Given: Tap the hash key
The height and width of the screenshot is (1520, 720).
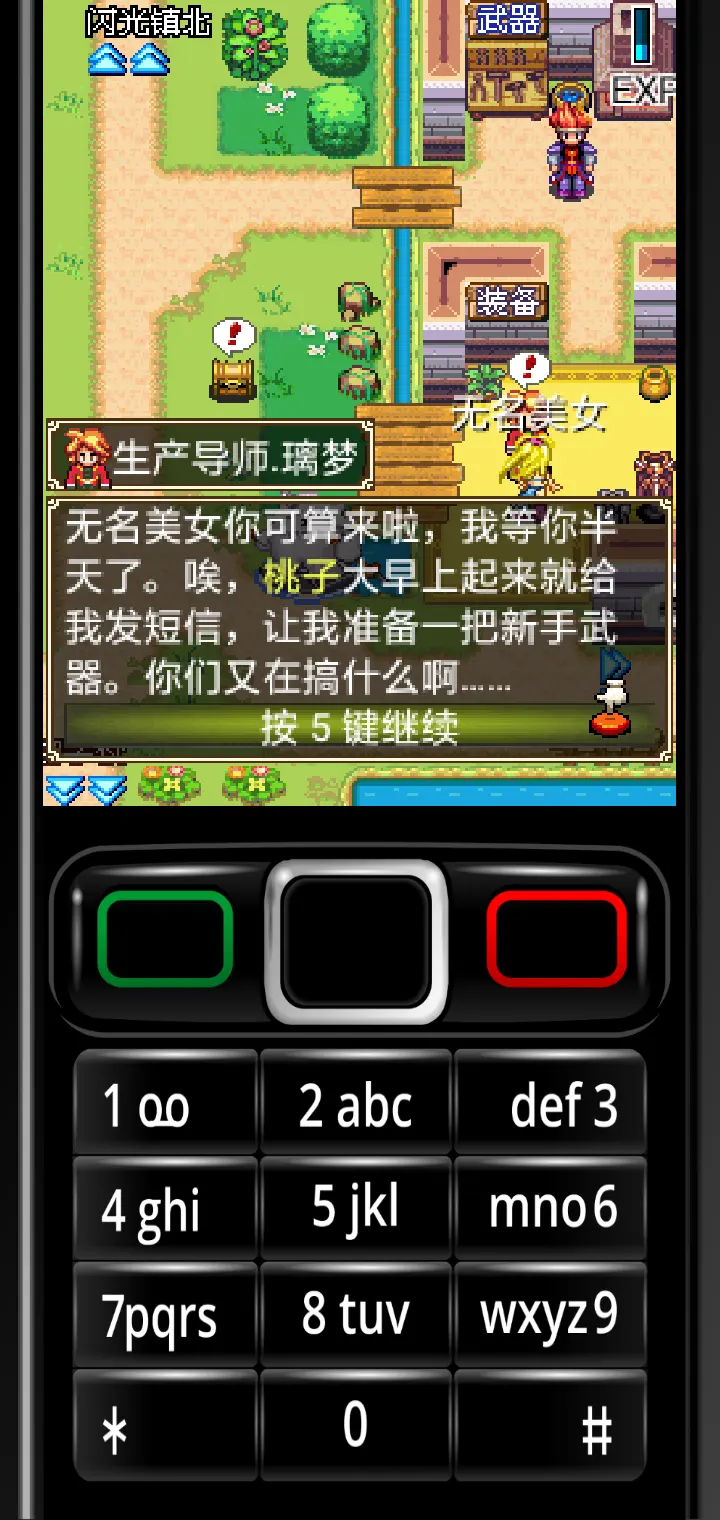Looking at the screenshot, I should point(550,1425).
